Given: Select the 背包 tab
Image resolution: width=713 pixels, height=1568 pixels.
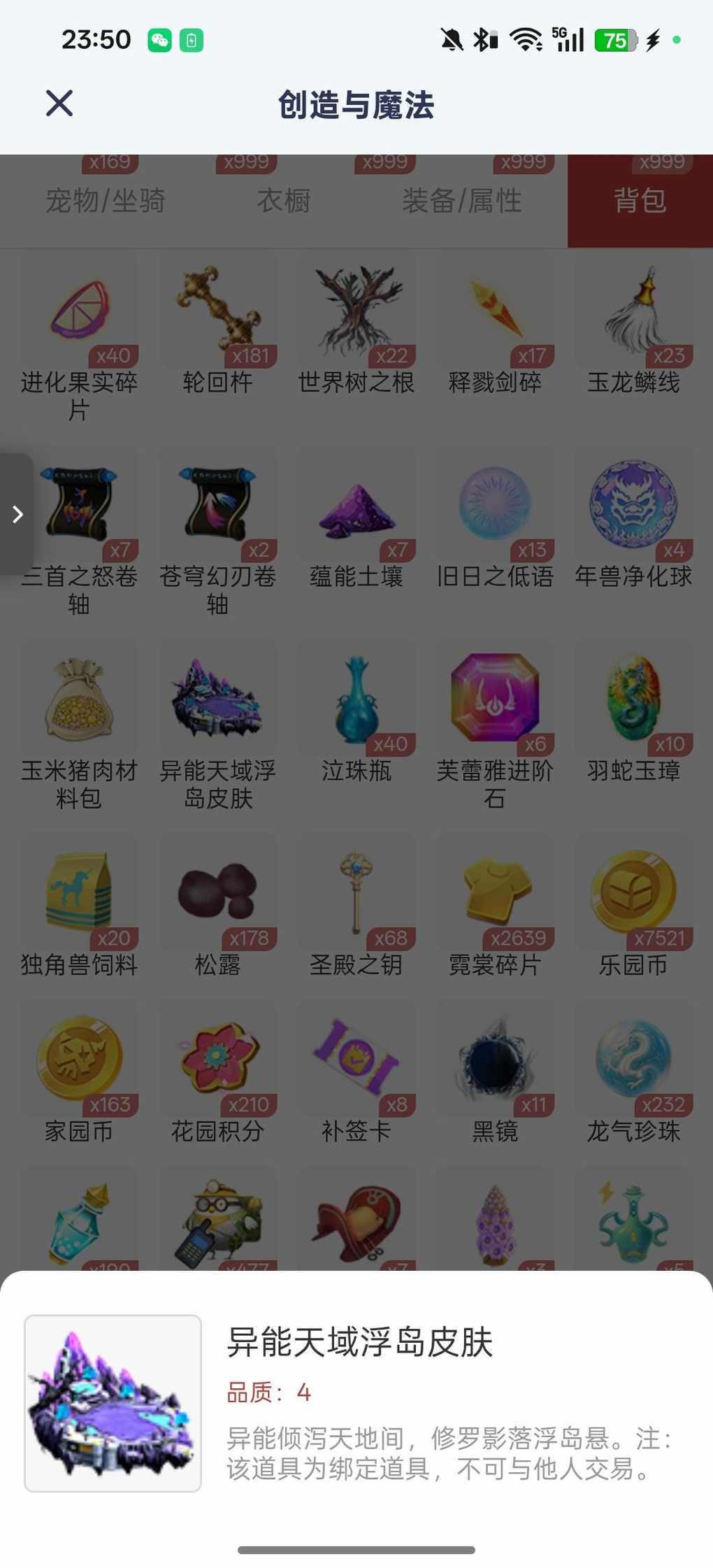Looking at the screenshot, I should tap(640, 201).
